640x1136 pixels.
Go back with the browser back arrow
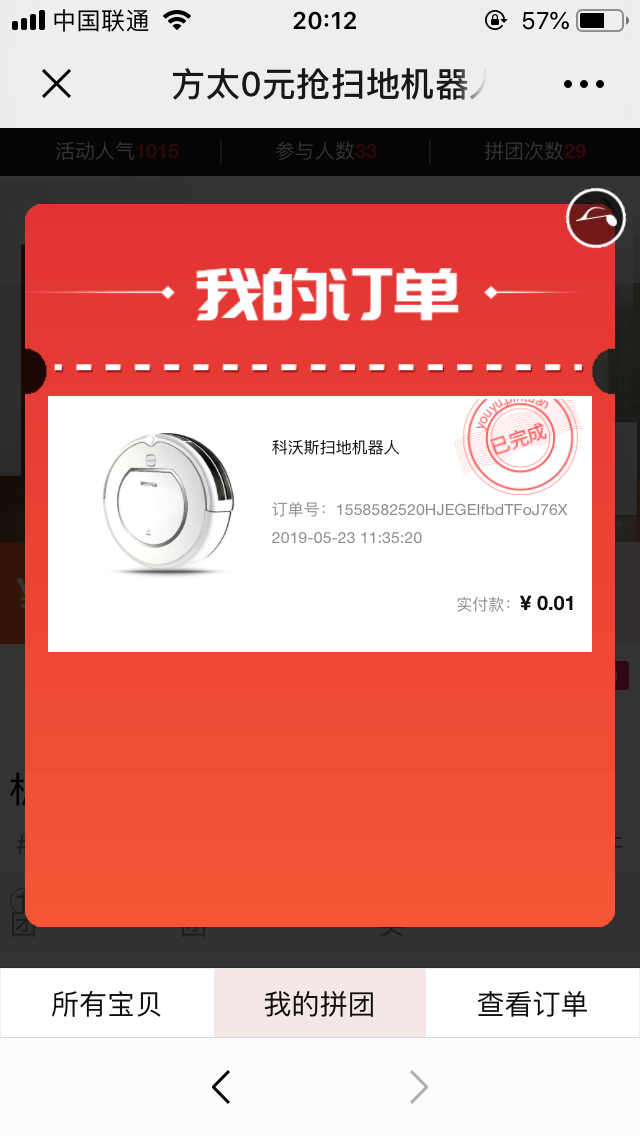coord(222,1087)
